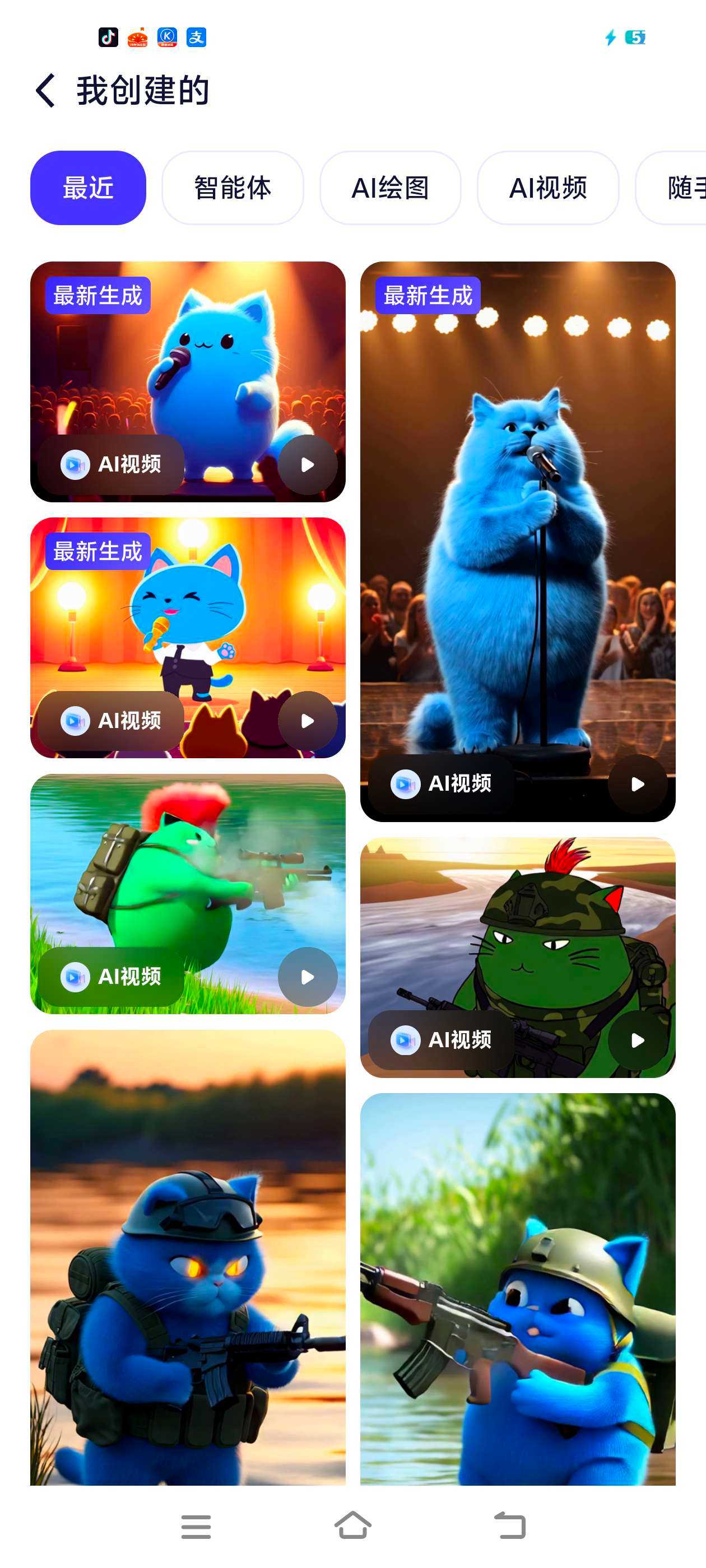
Task: Play the blue cat in white shirt video
Action: (x=308, y=721)
